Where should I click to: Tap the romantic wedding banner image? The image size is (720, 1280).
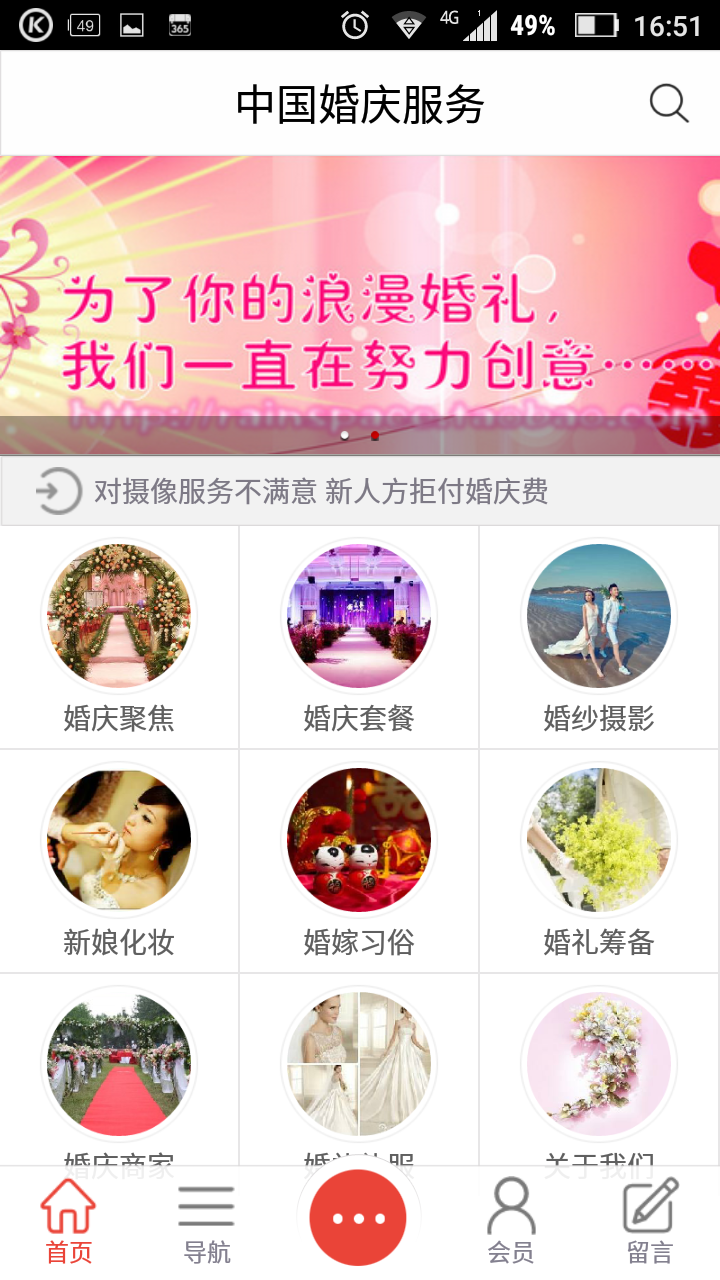[x=360, y=300]
